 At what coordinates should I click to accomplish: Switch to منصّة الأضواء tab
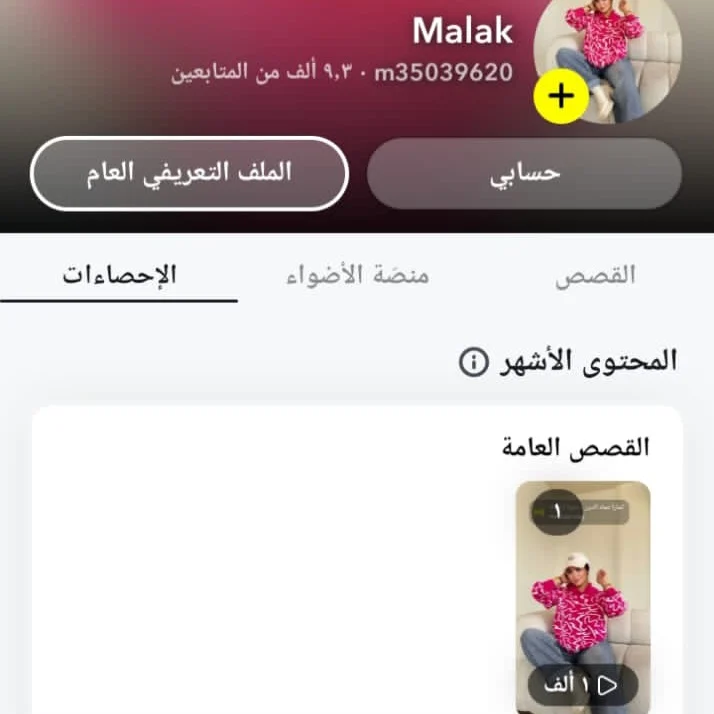click(x=357, y=275)
